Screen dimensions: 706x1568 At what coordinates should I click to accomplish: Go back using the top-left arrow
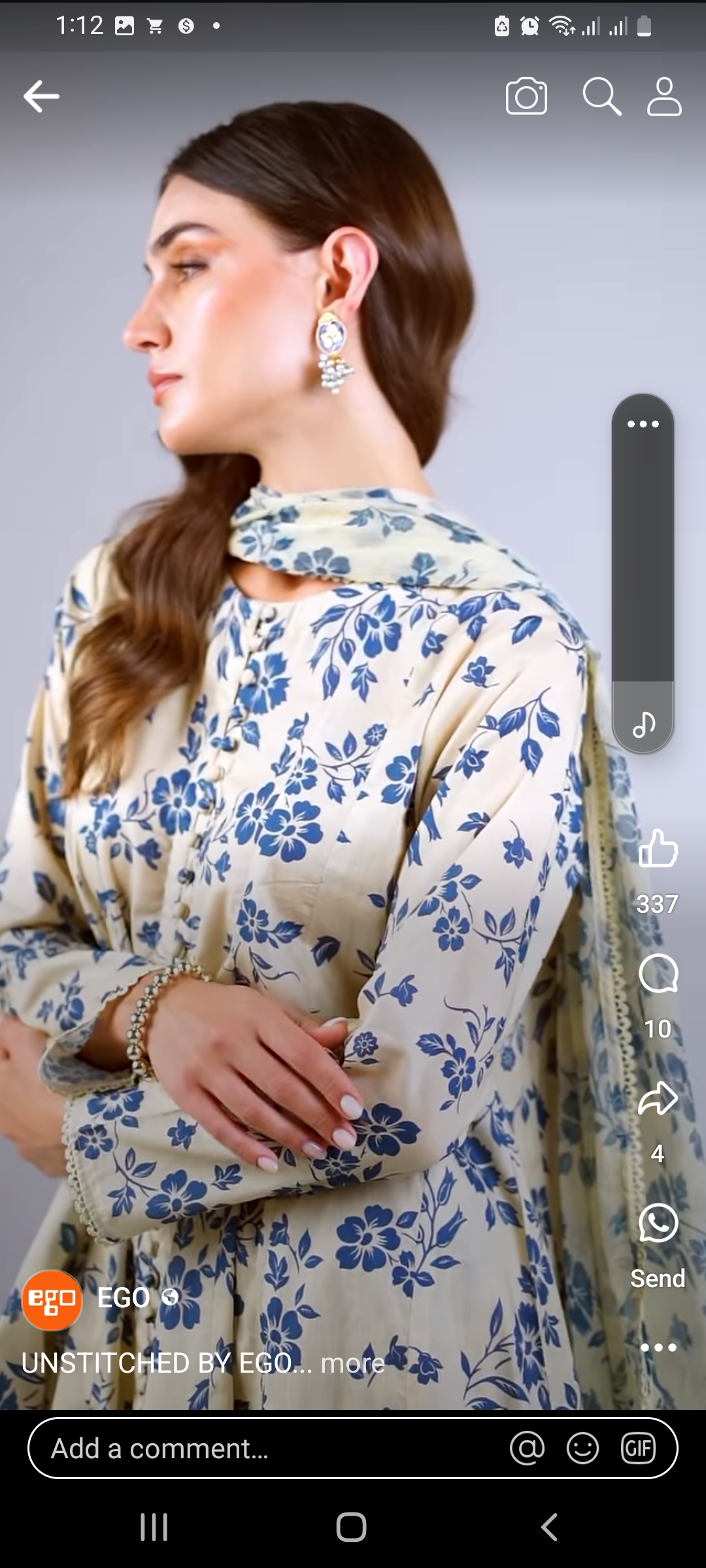41,97
